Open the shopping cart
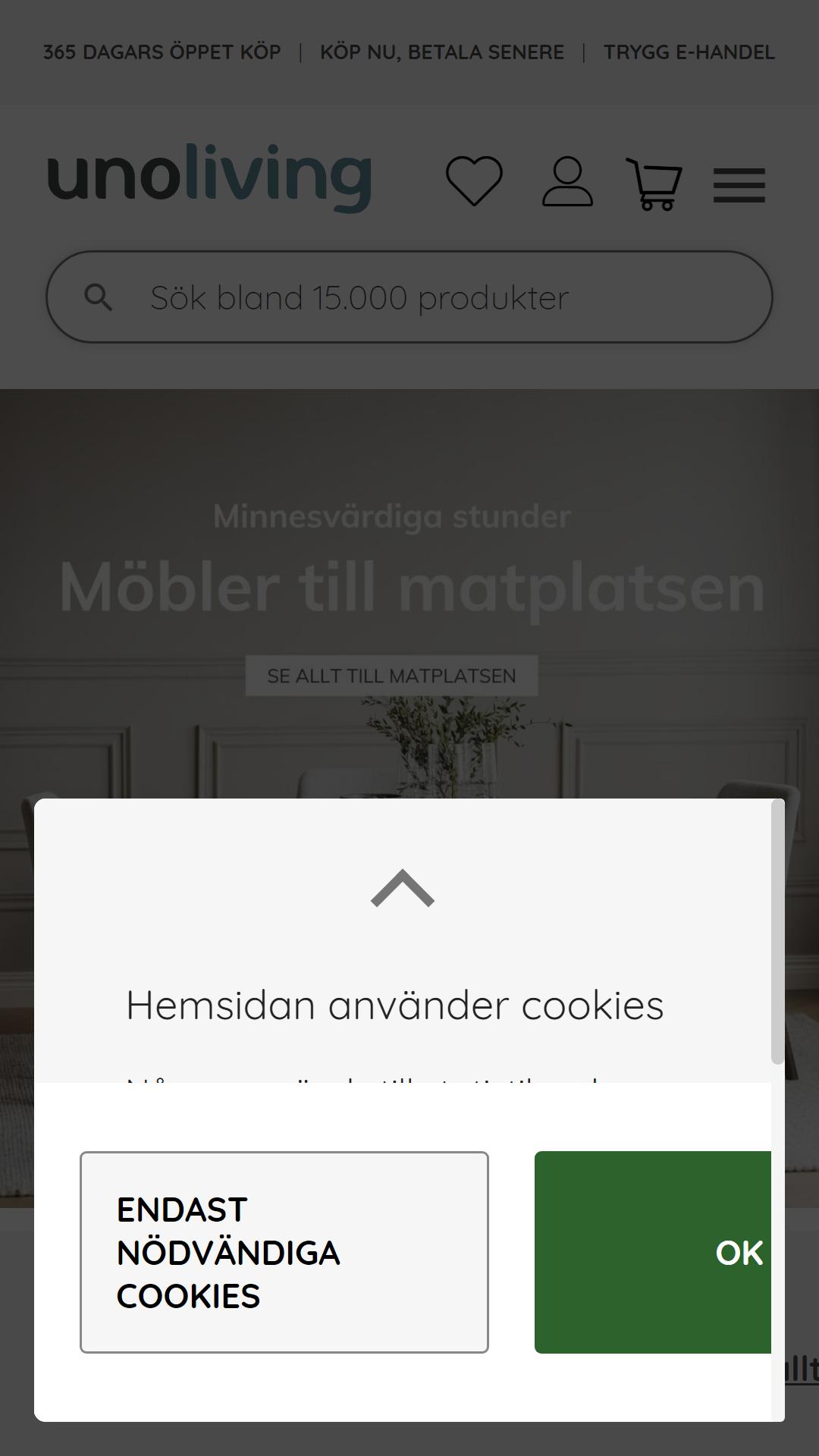This screenshot has width=819, height=1456. [654, 184]
